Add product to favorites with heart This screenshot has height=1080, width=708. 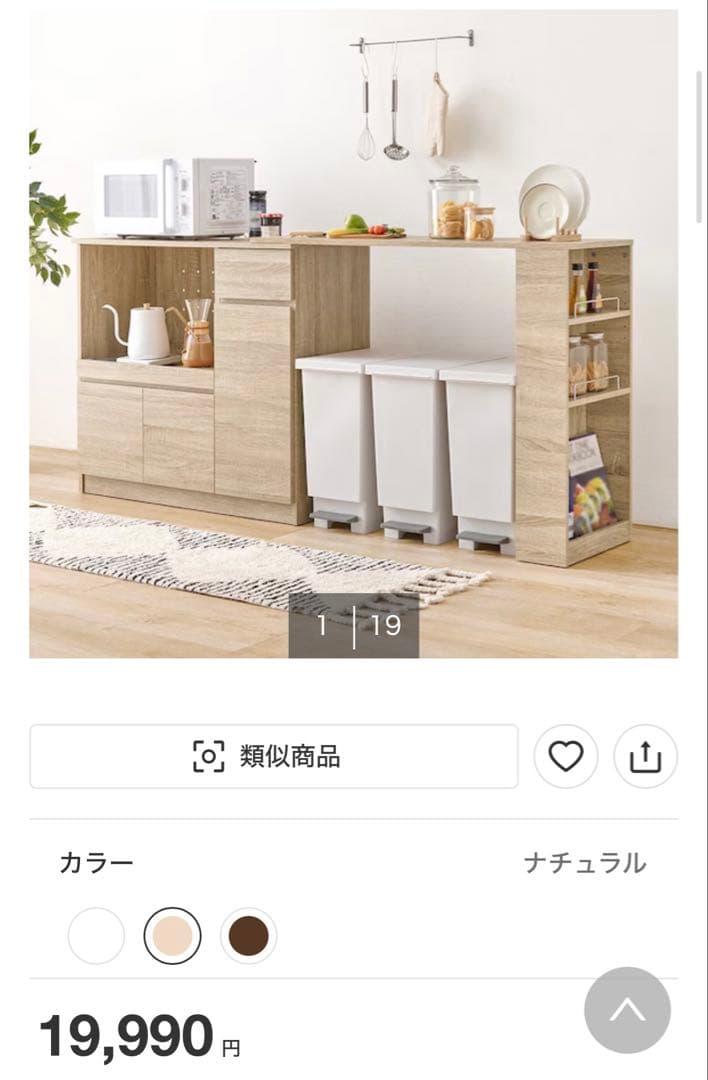566,757
